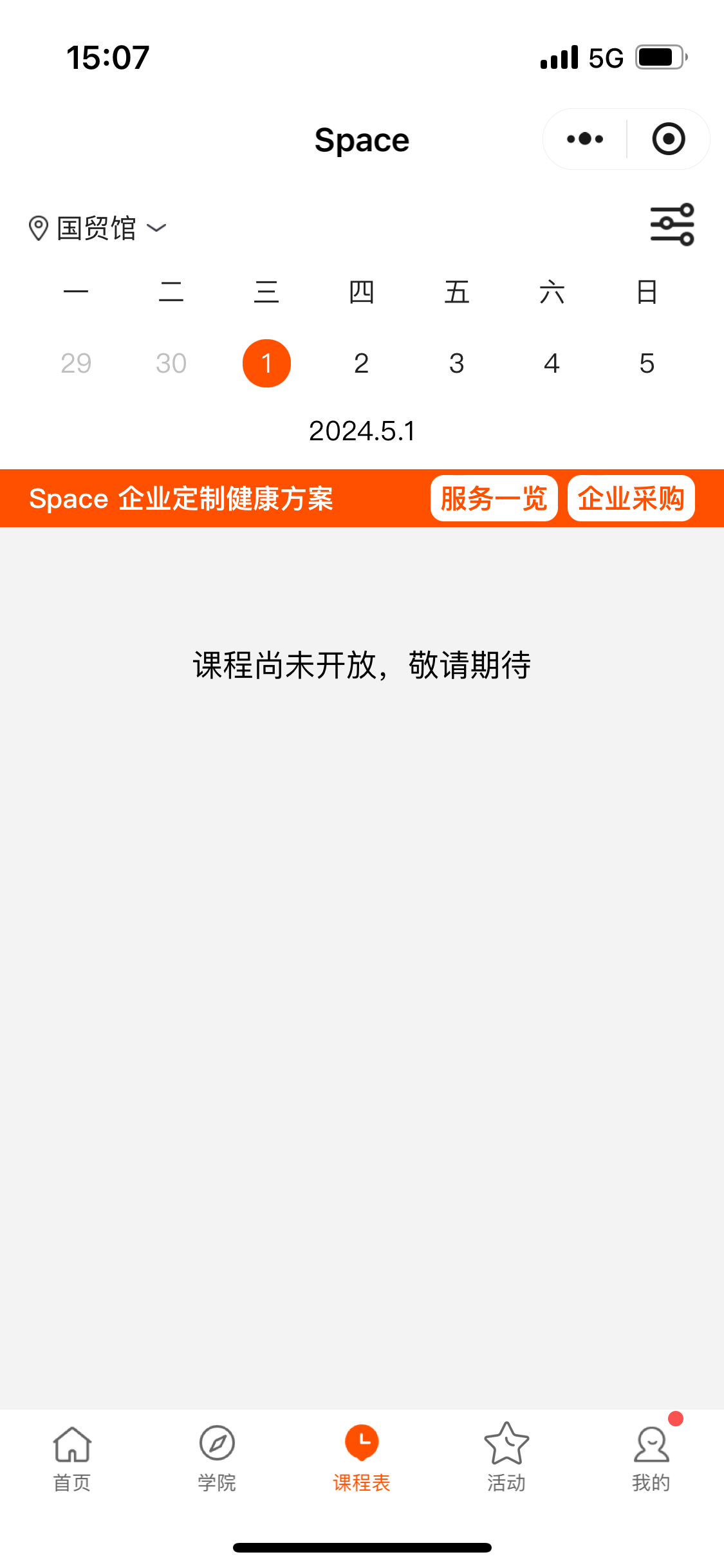Choose Friday the 3rd
Screen dimensions: 724x1568
pyautogui.click(x=457, y=364)
